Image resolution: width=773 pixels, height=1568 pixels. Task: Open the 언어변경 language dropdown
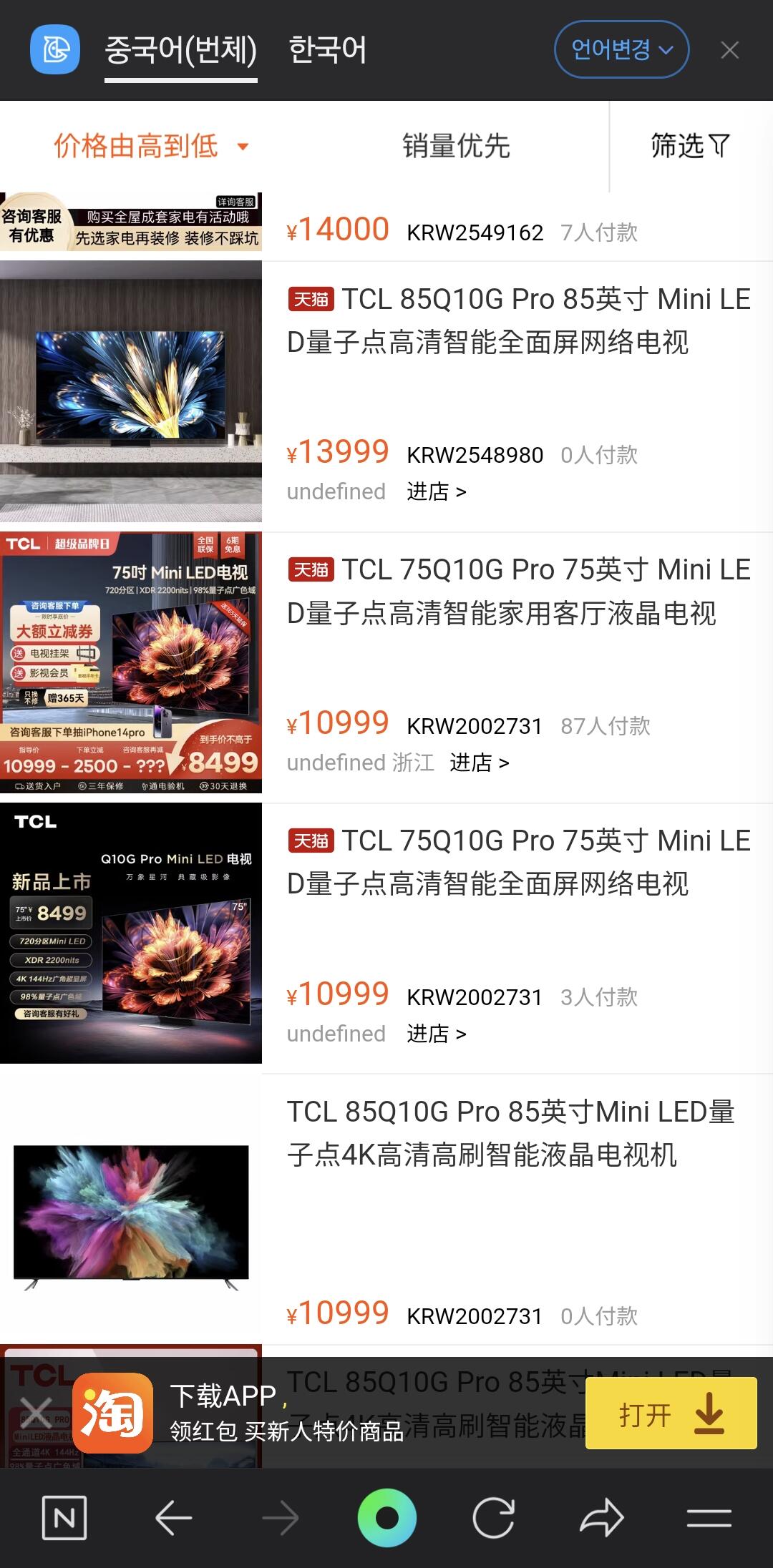tap(621, 49)
